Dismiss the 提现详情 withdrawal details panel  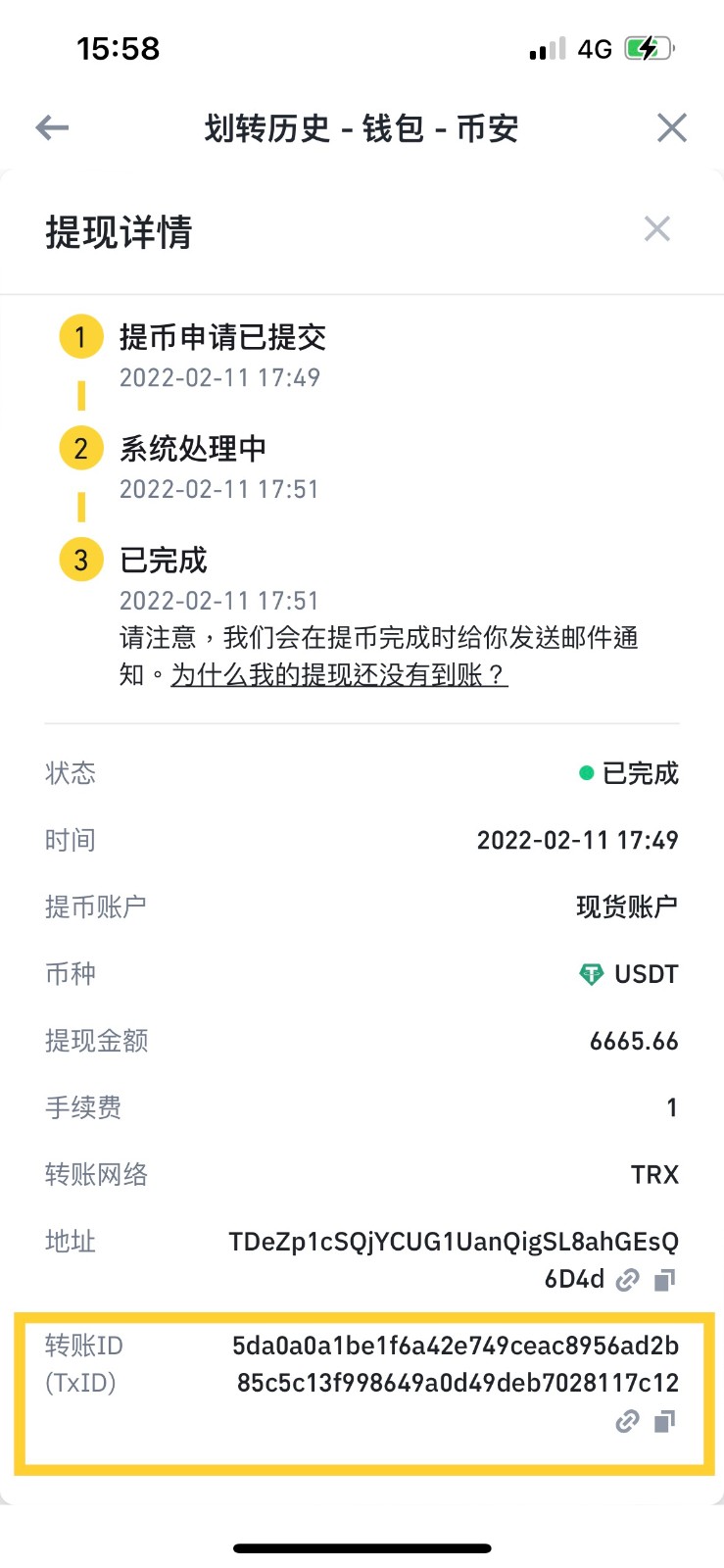click(657, 228)
